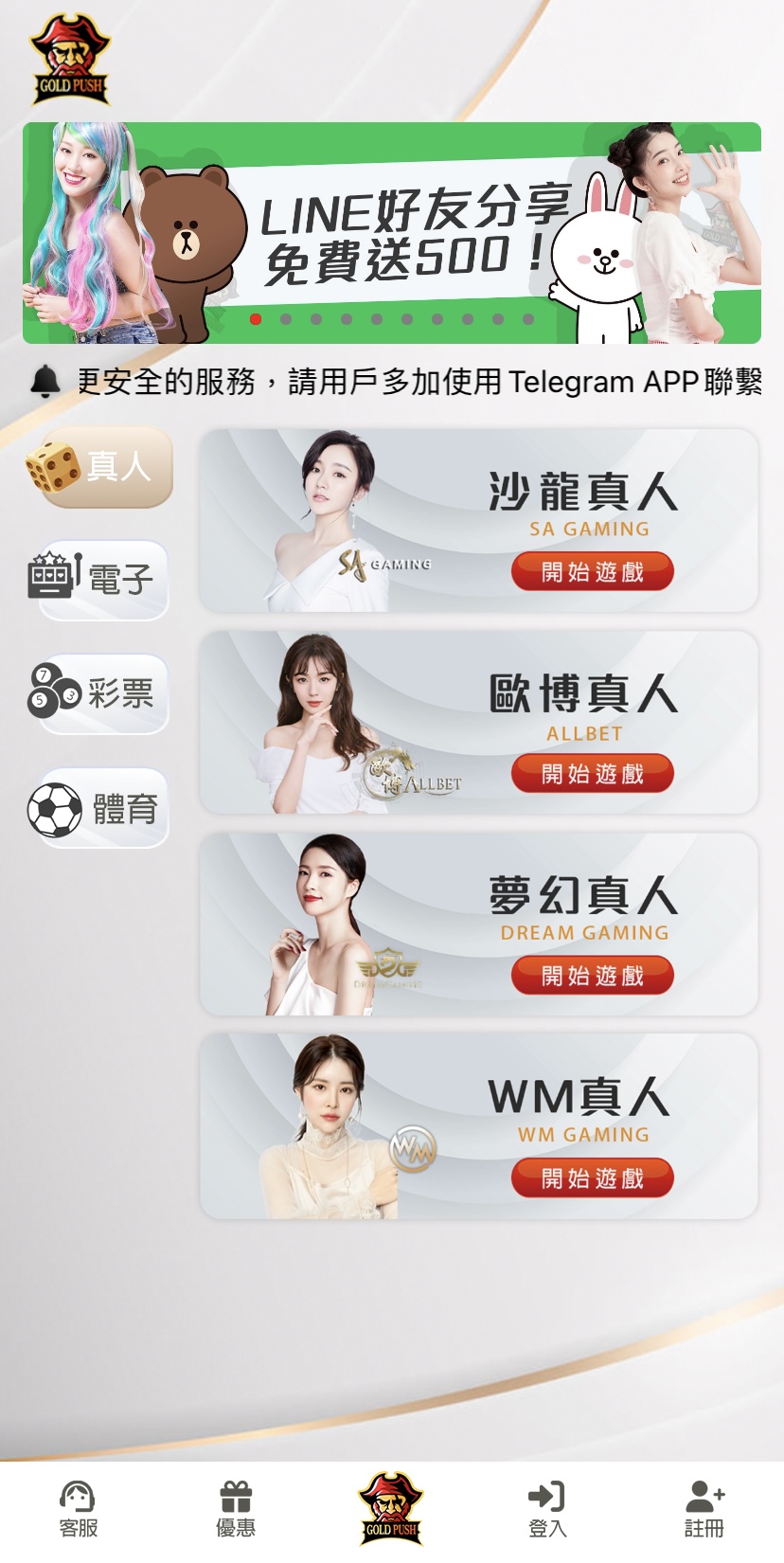
Task: Jump to the second banner slide dot
Action: click(x=286, y=319)
